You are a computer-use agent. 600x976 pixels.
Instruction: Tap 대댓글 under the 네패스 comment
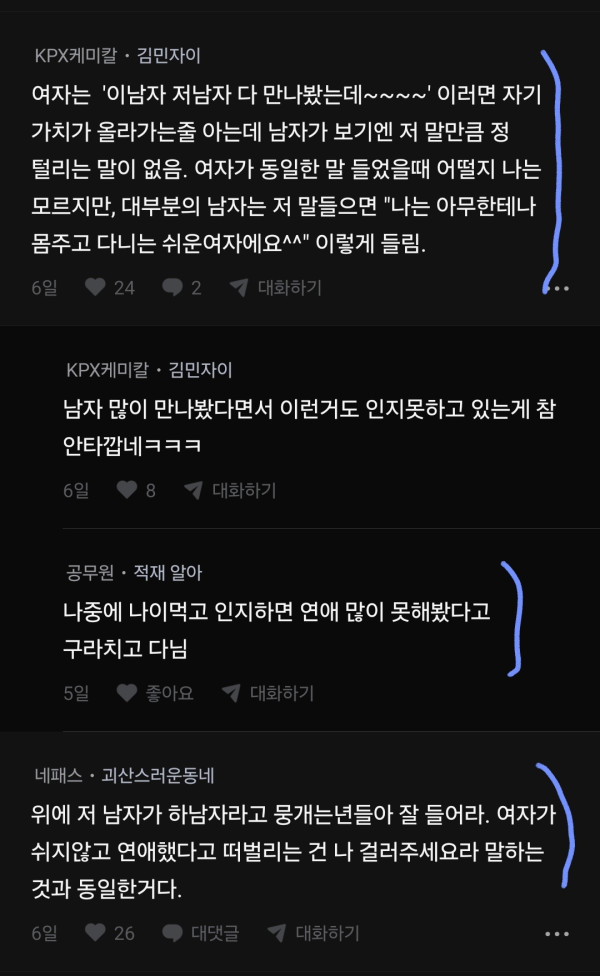pyautogui.click(x=201, y=933)
